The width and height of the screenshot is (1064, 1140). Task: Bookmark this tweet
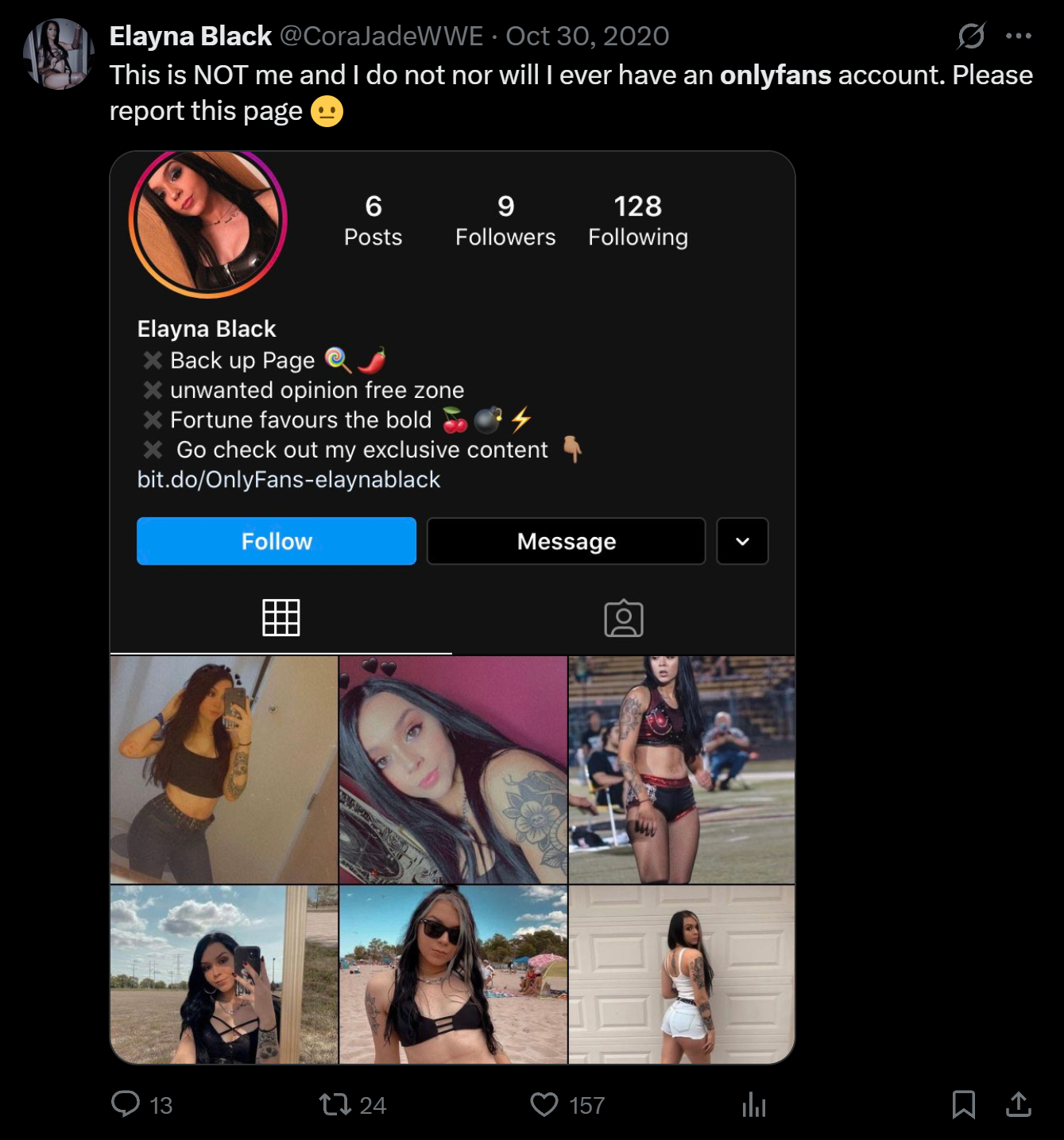963,1104
